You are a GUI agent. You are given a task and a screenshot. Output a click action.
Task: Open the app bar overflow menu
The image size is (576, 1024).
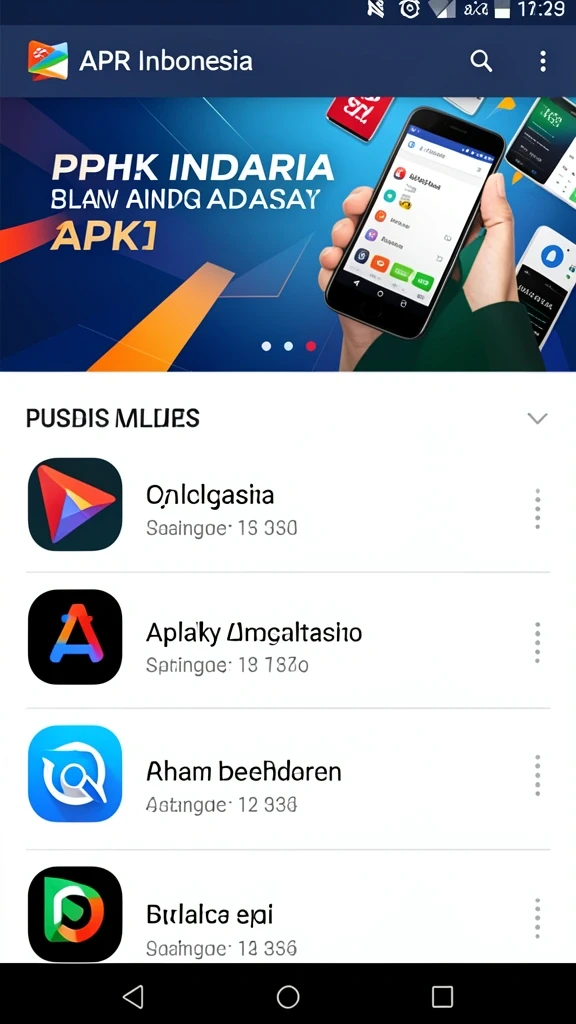tap(543, 61)
